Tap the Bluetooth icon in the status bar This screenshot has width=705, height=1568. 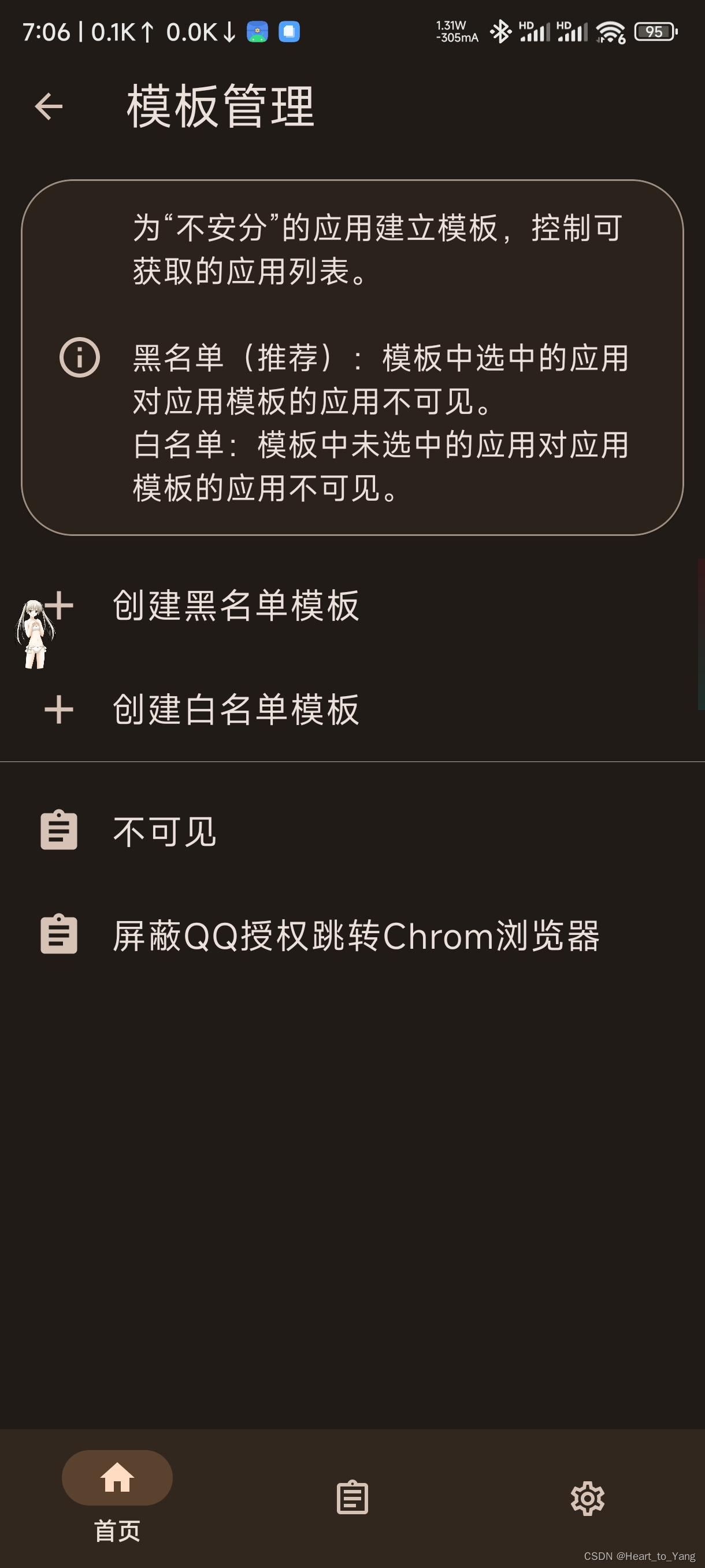tap(501, 31)
